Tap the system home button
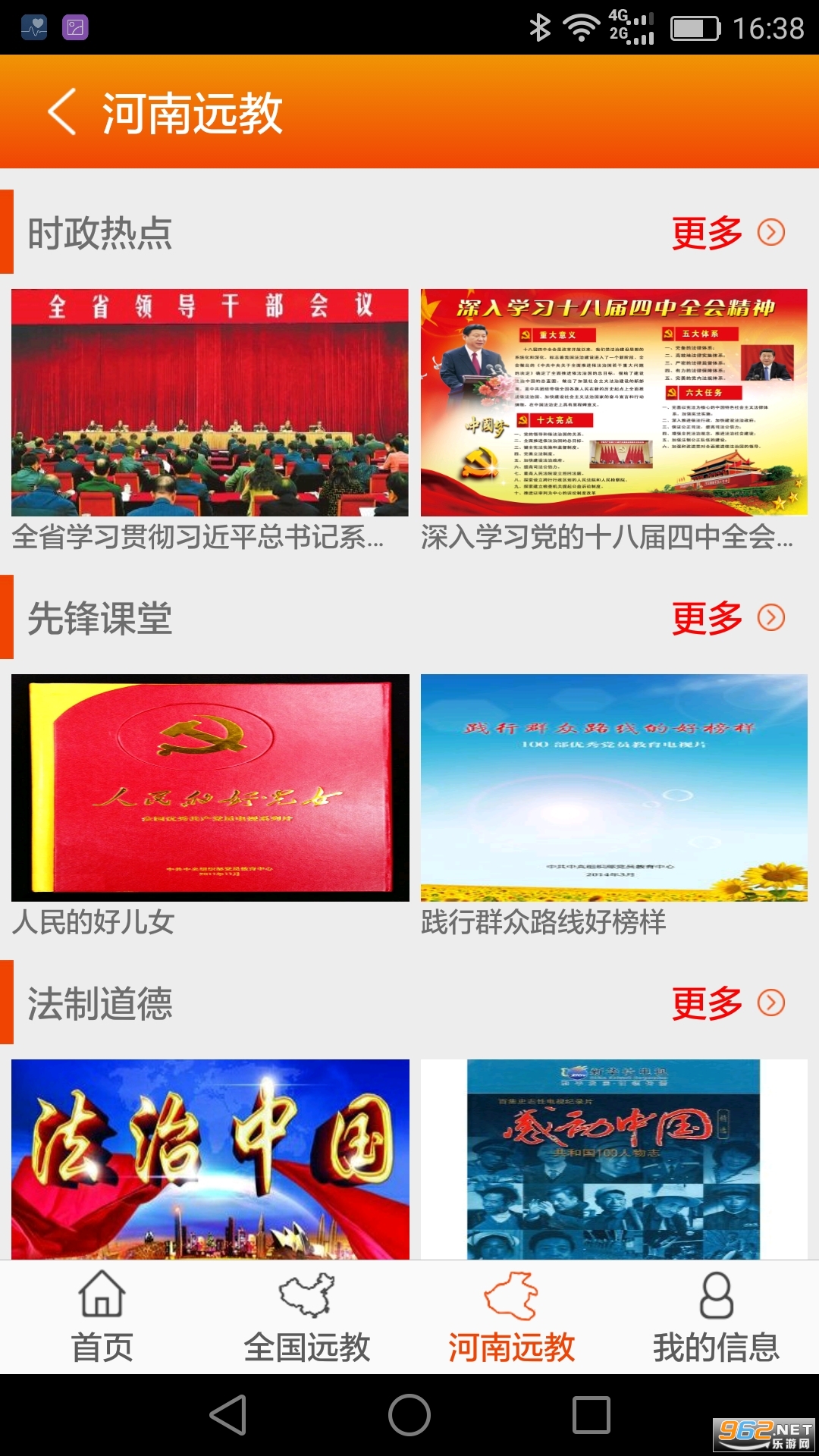Screen dimensions: 819x1456 pyautogui.click(x=409, y=1415)
